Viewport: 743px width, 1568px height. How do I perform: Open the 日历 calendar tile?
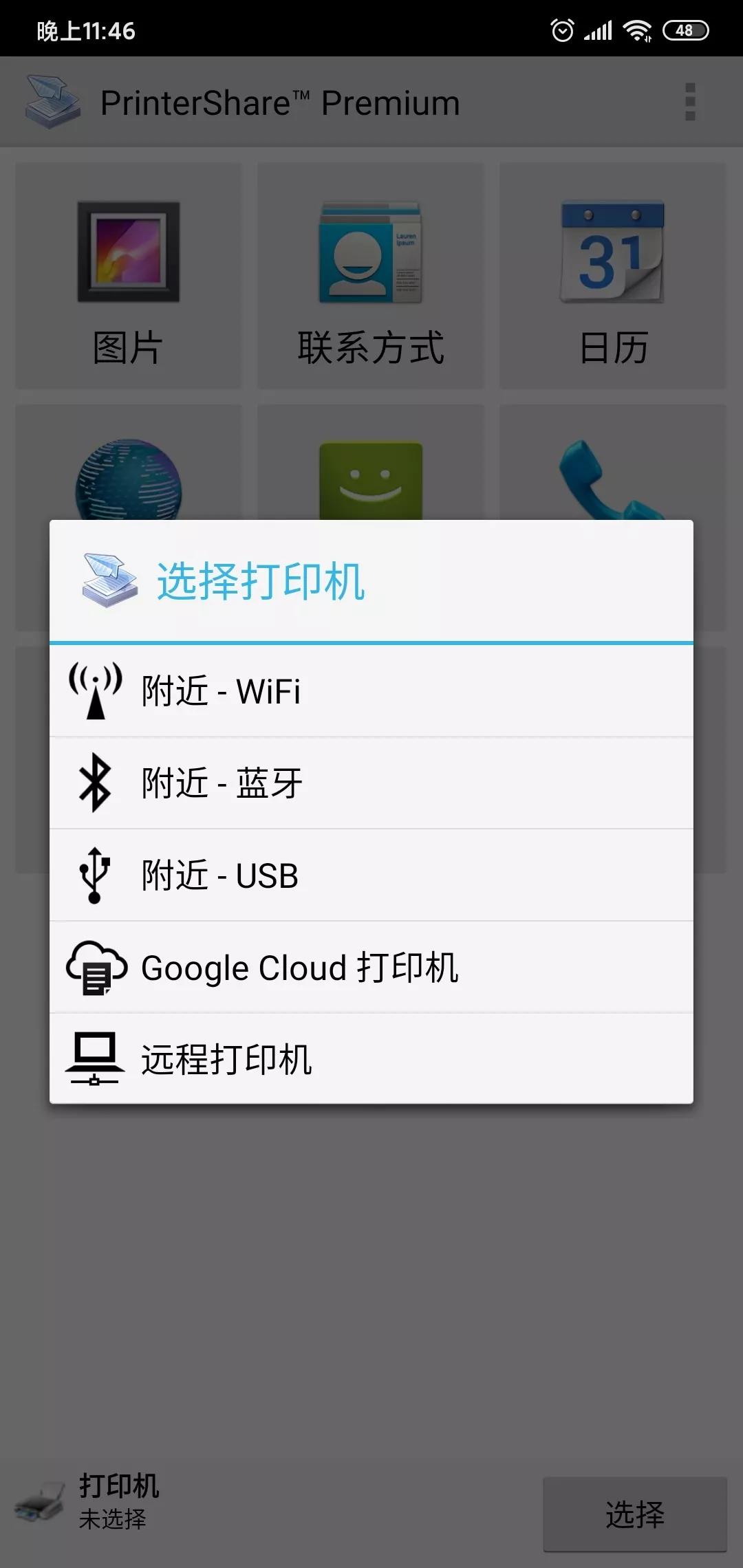point(611,272)
